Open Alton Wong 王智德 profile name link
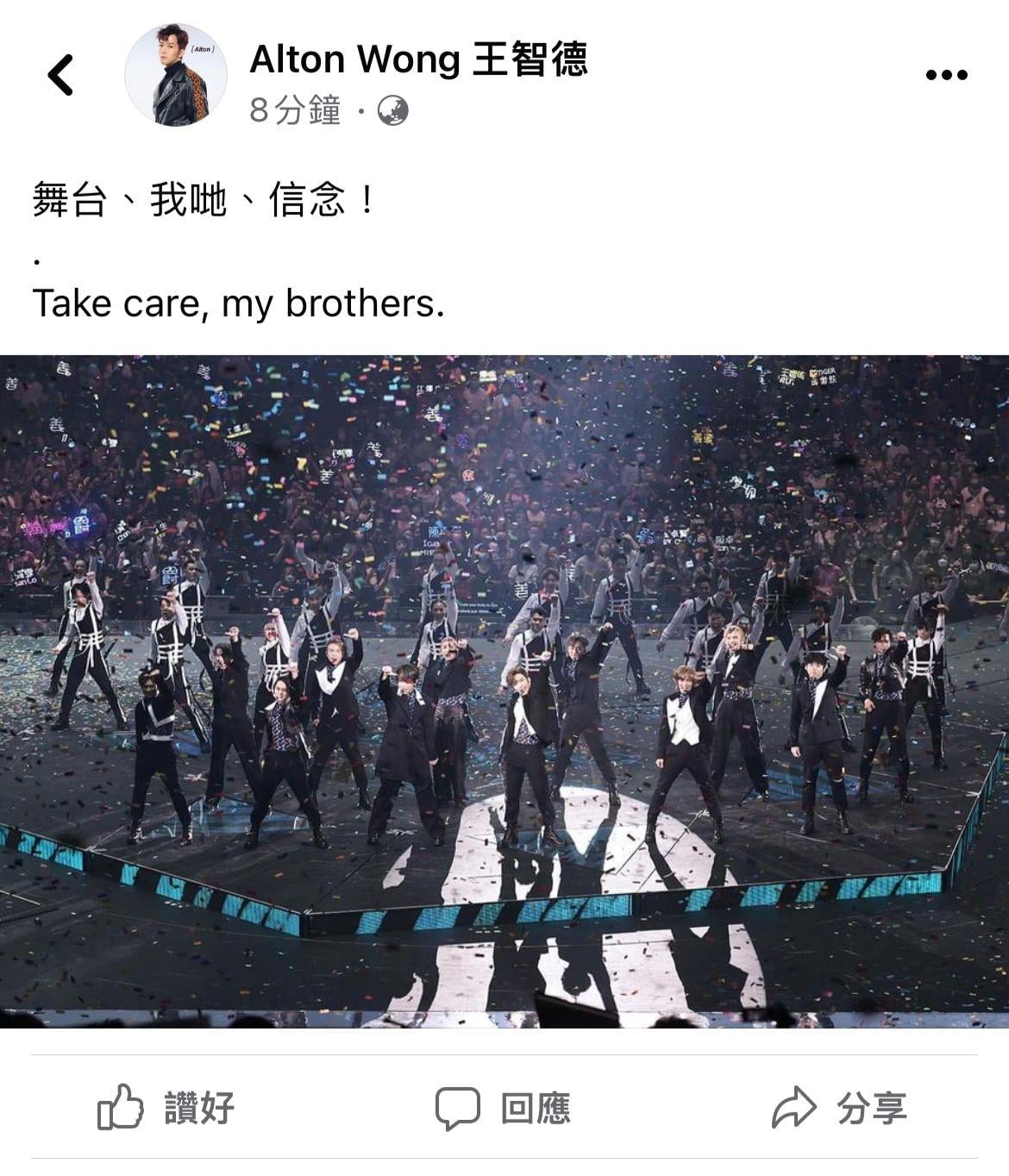 point(418,59)
